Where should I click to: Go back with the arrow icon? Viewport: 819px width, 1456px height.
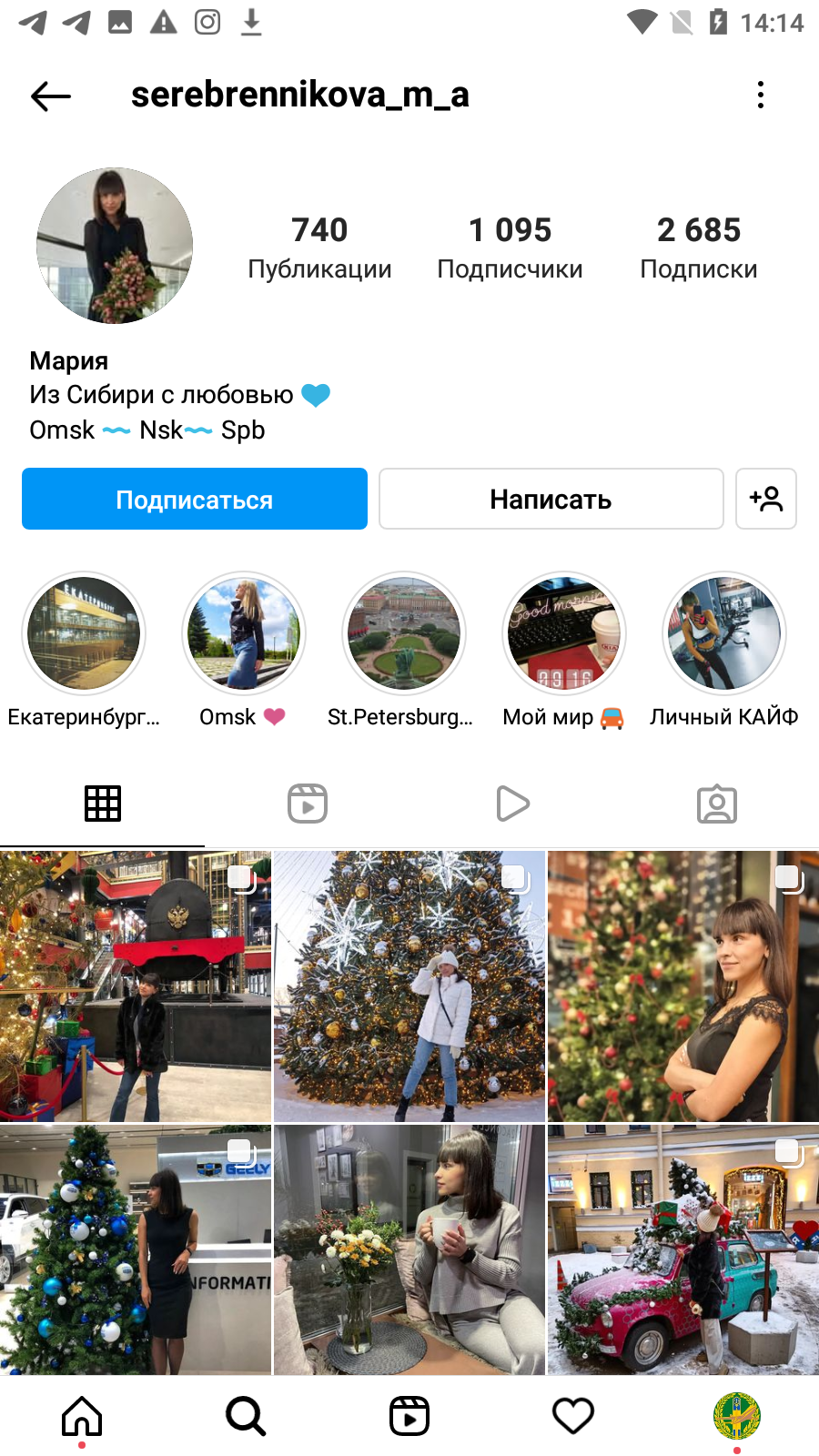tap(51, 96)
